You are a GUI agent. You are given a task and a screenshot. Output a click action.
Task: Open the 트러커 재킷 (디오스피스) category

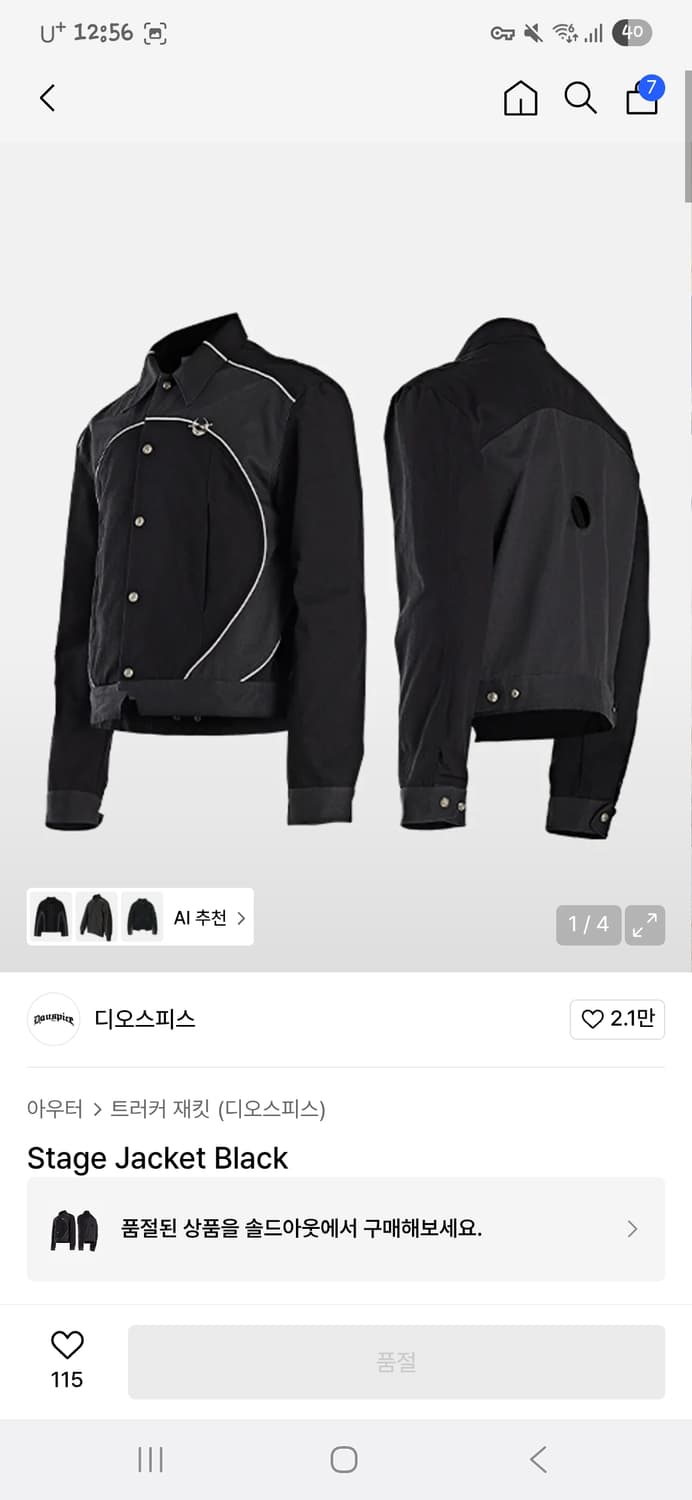tap(218, 1109)
